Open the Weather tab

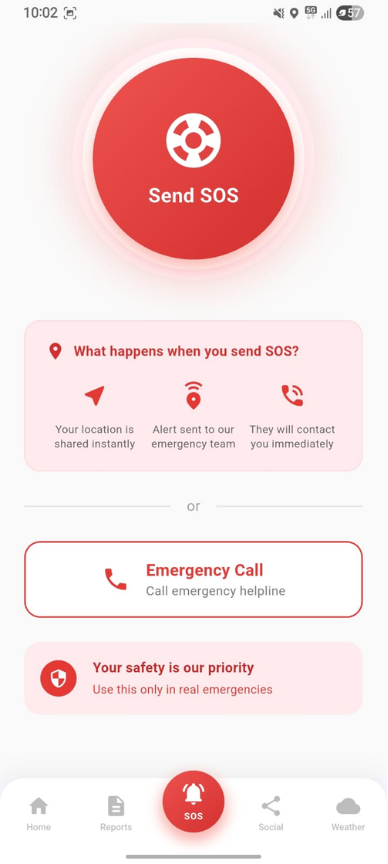pyautogui.click(x=348, y=813)
